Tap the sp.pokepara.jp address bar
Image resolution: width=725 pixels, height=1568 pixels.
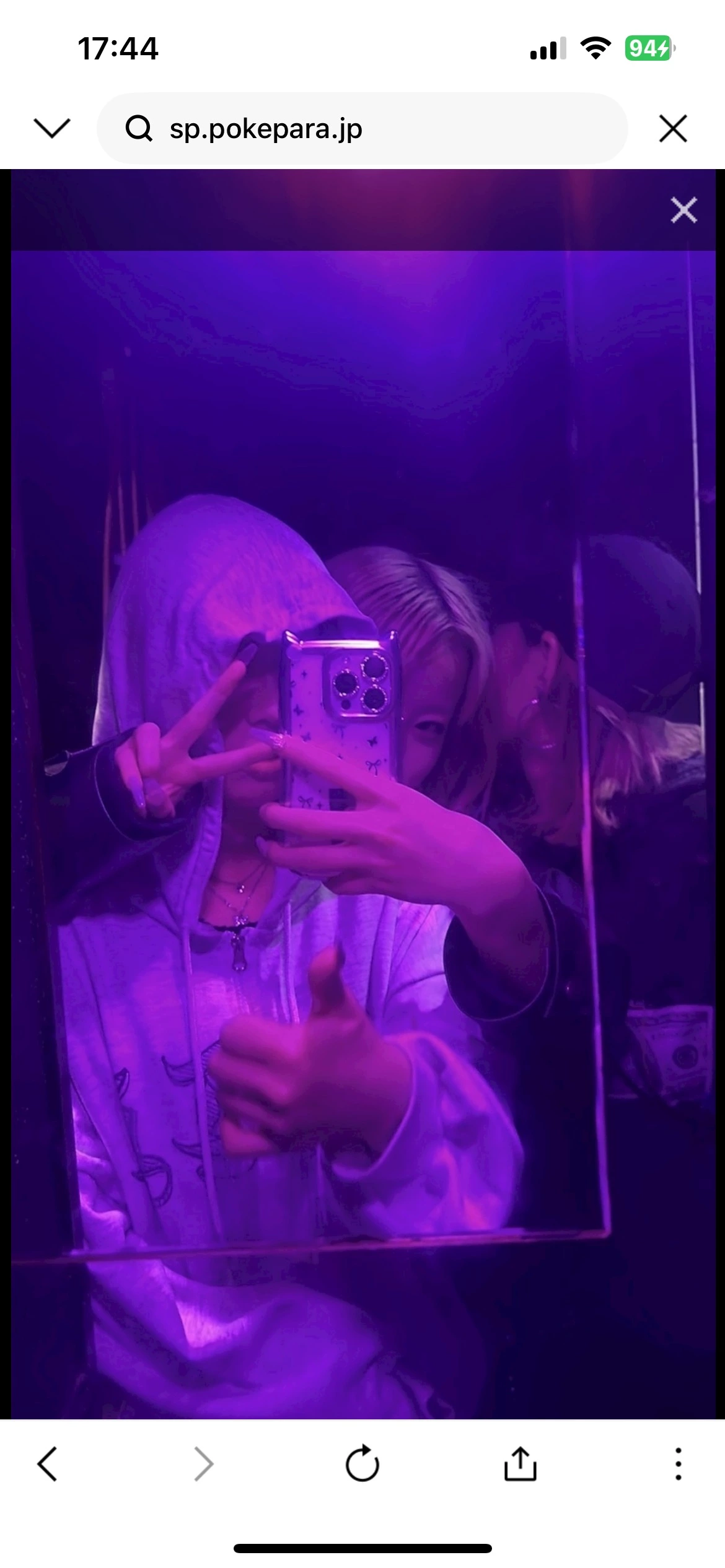point(362,129)
